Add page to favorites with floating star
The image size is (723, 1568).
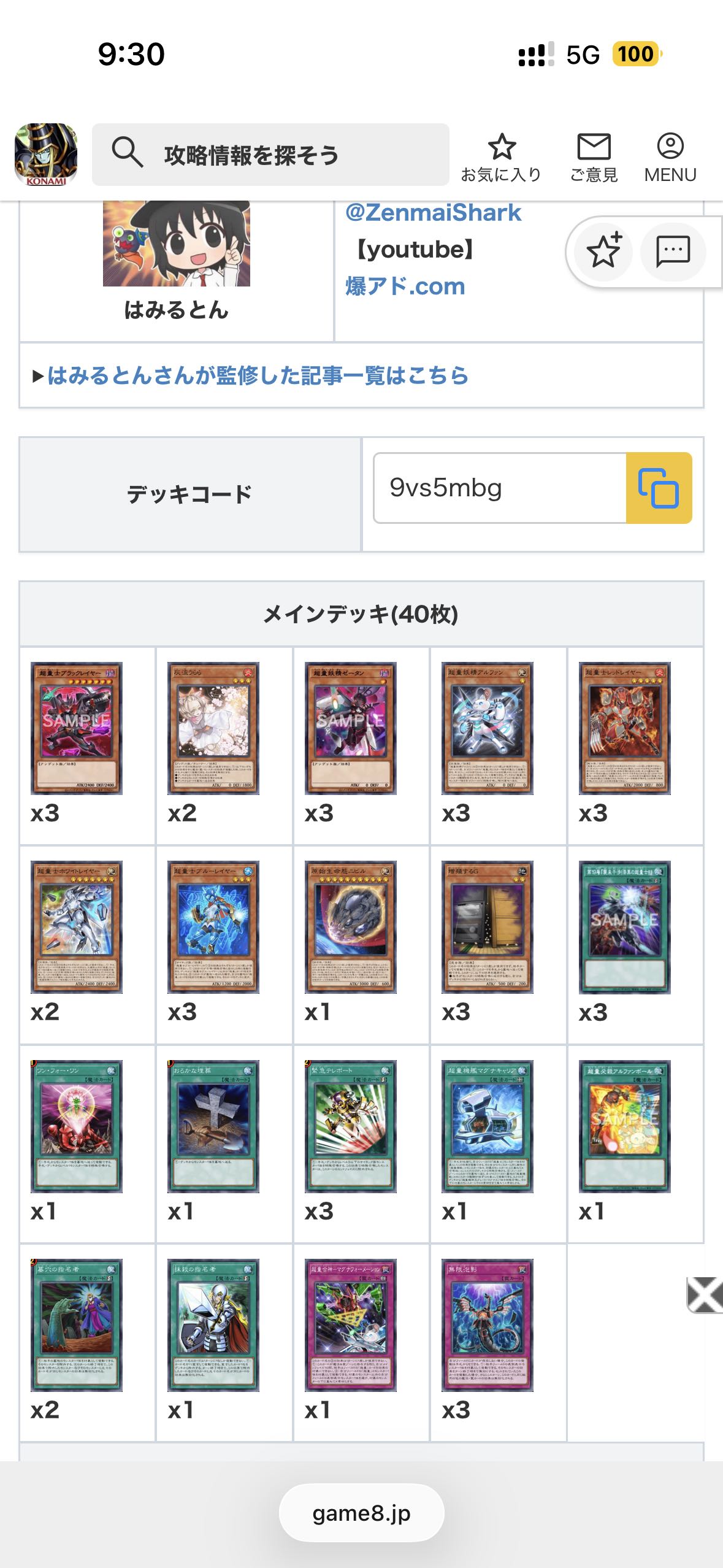point(604,251)
